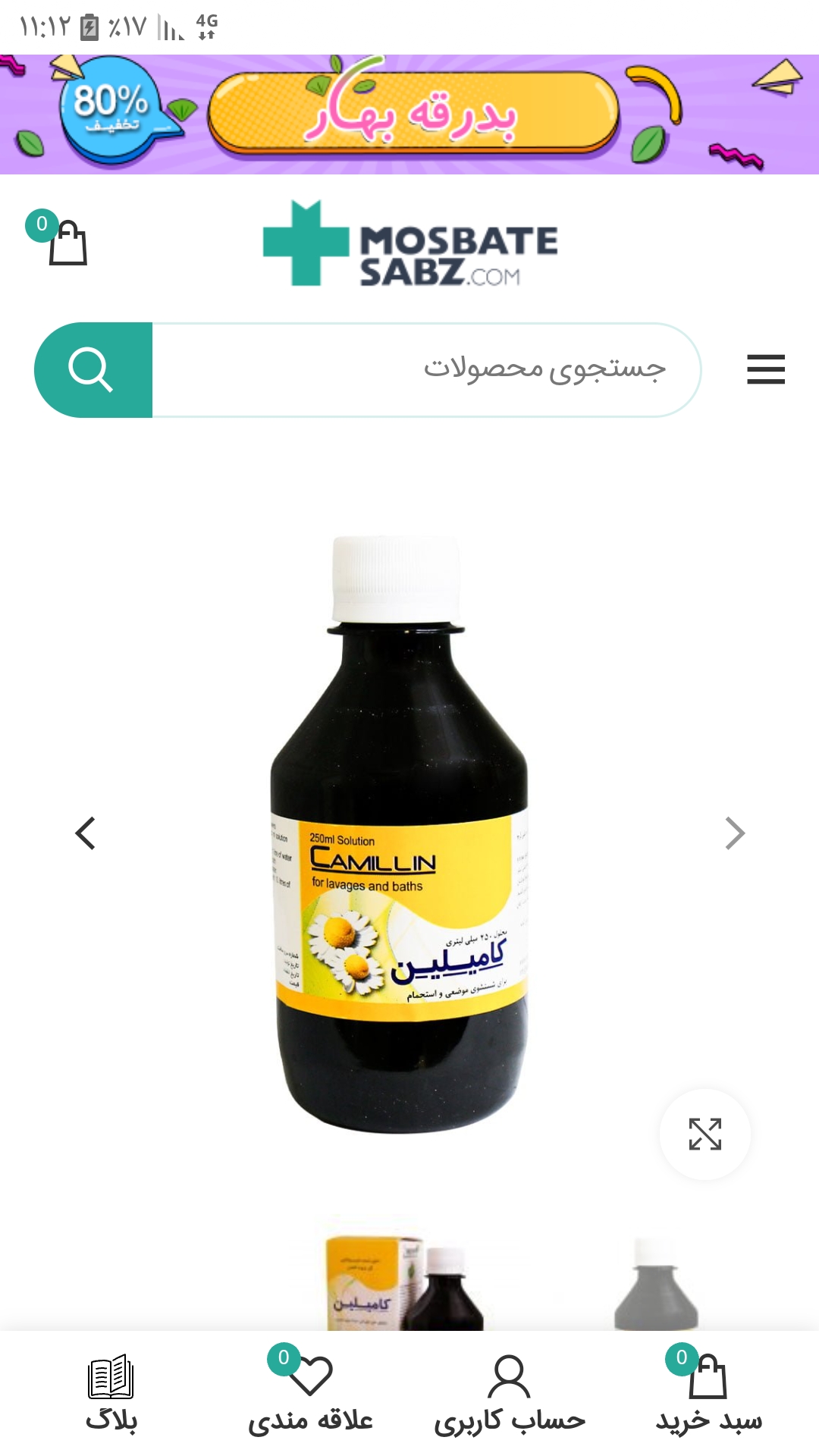Show the next product image
The height and width of the screenshot is (1456, 819).
(x=734, y=833)
